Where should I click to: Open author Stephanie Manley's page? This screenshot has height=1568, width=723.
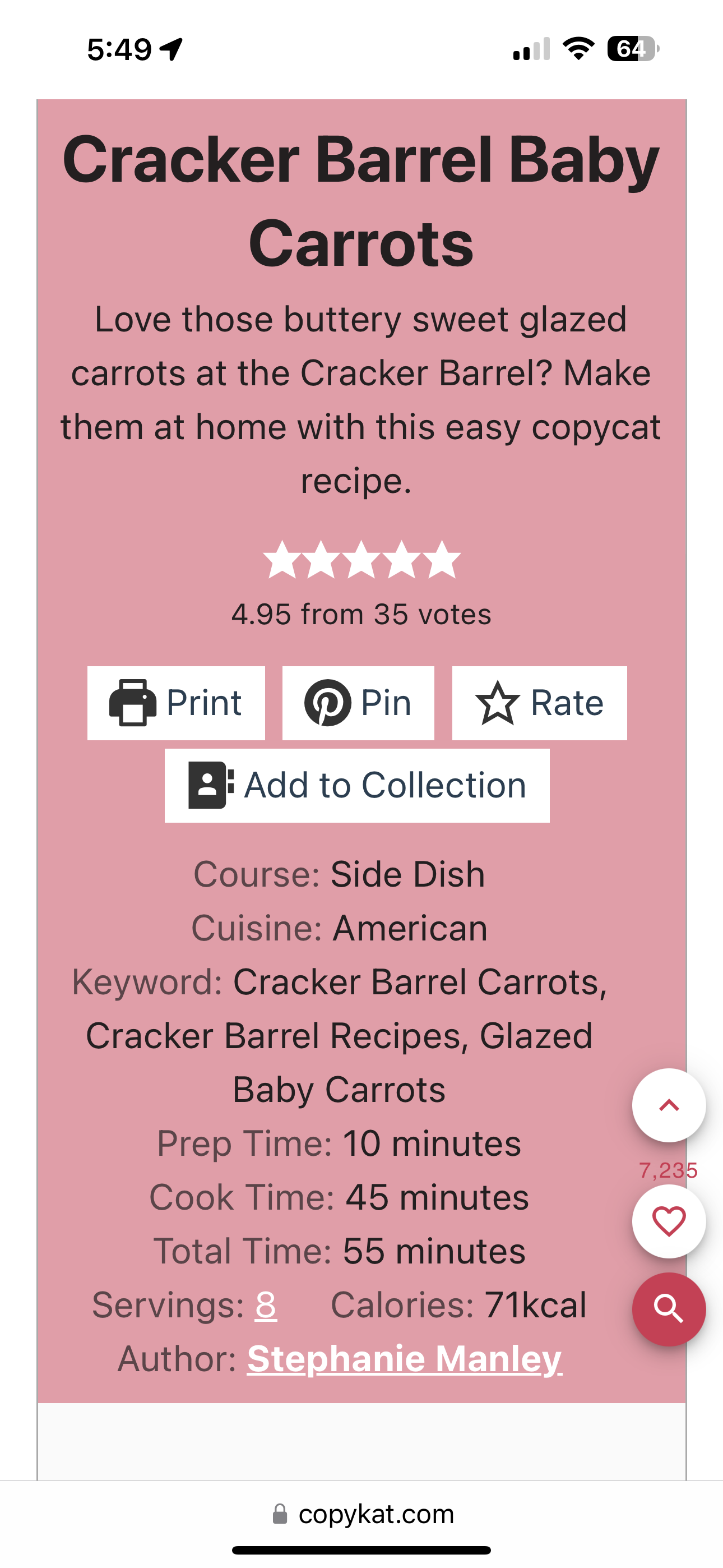pyautogui.click(x=404, y=1359)
